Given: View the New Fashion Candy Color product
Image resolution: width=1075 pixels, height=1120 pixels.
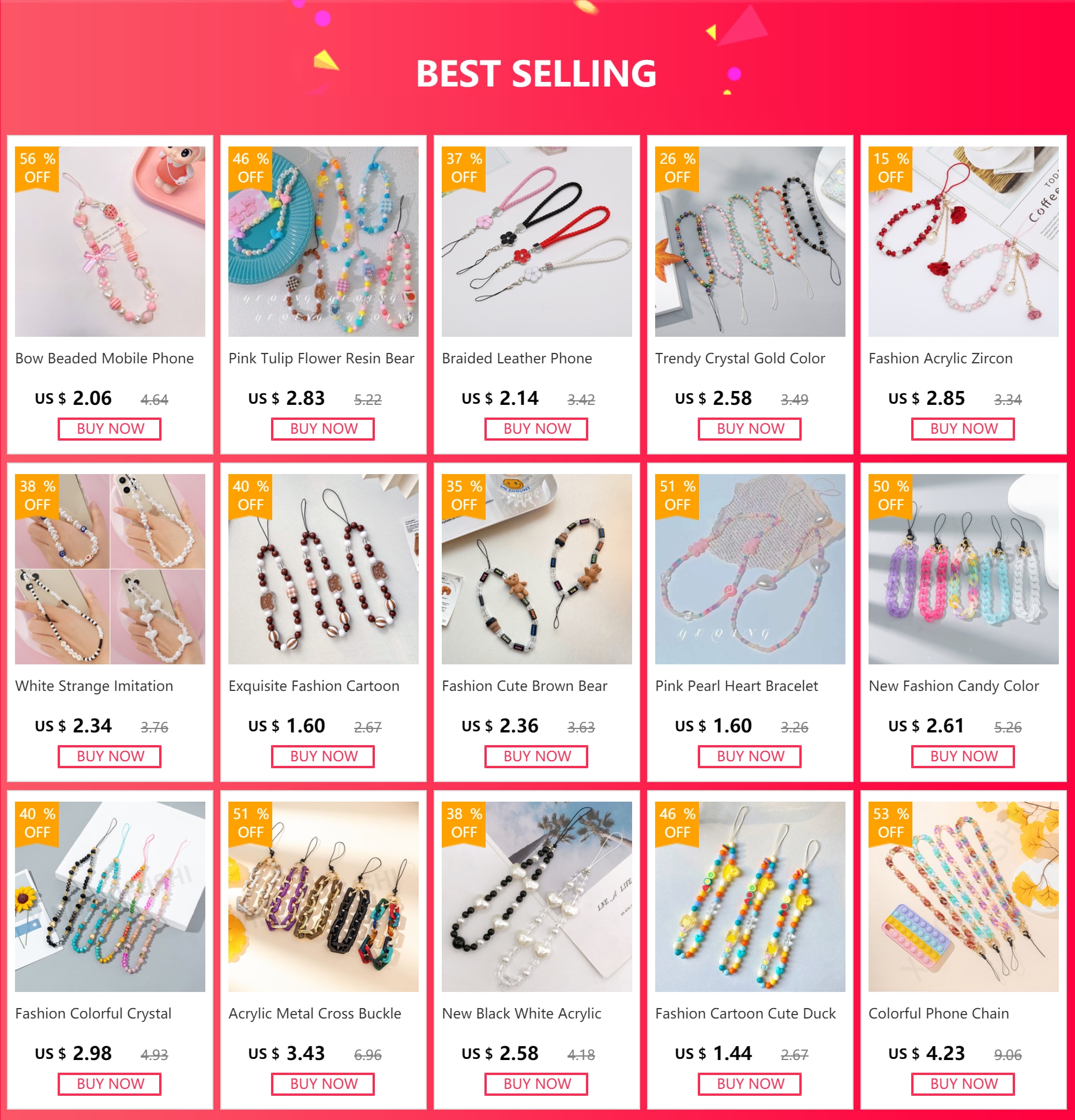Looking at the screenshot, I should [x=963, y=569].
